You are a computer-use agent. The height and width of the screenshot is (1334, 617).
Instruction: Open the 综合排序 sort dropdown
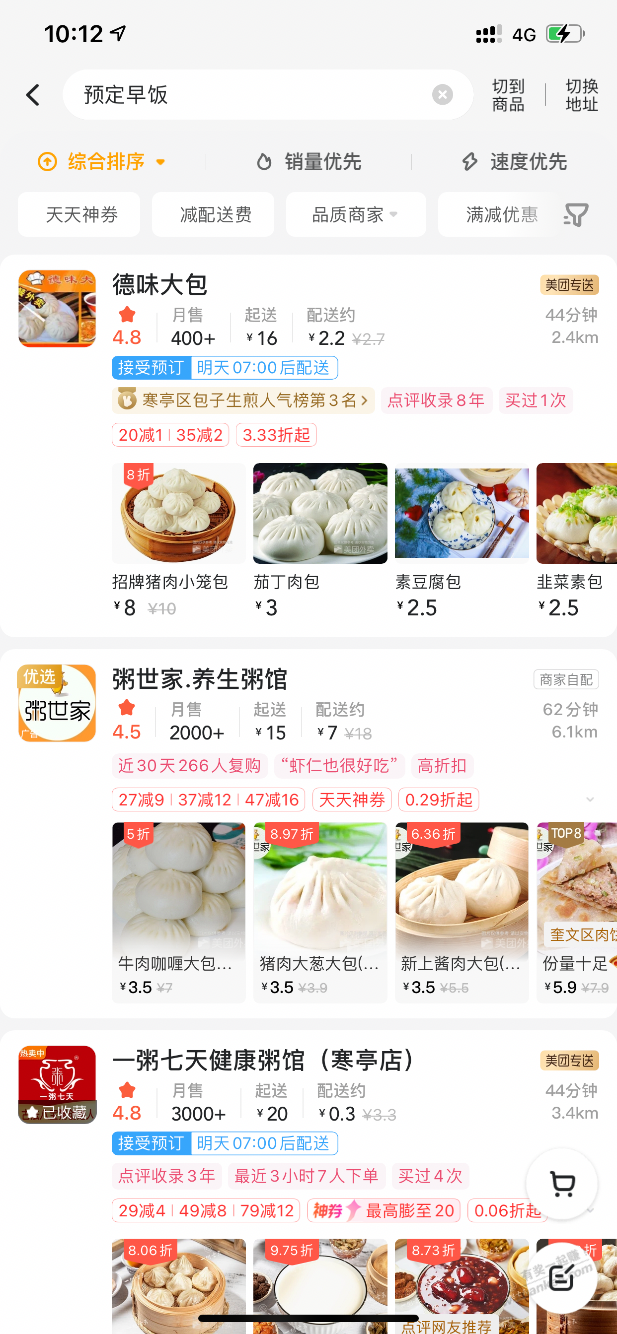[102, 161]
